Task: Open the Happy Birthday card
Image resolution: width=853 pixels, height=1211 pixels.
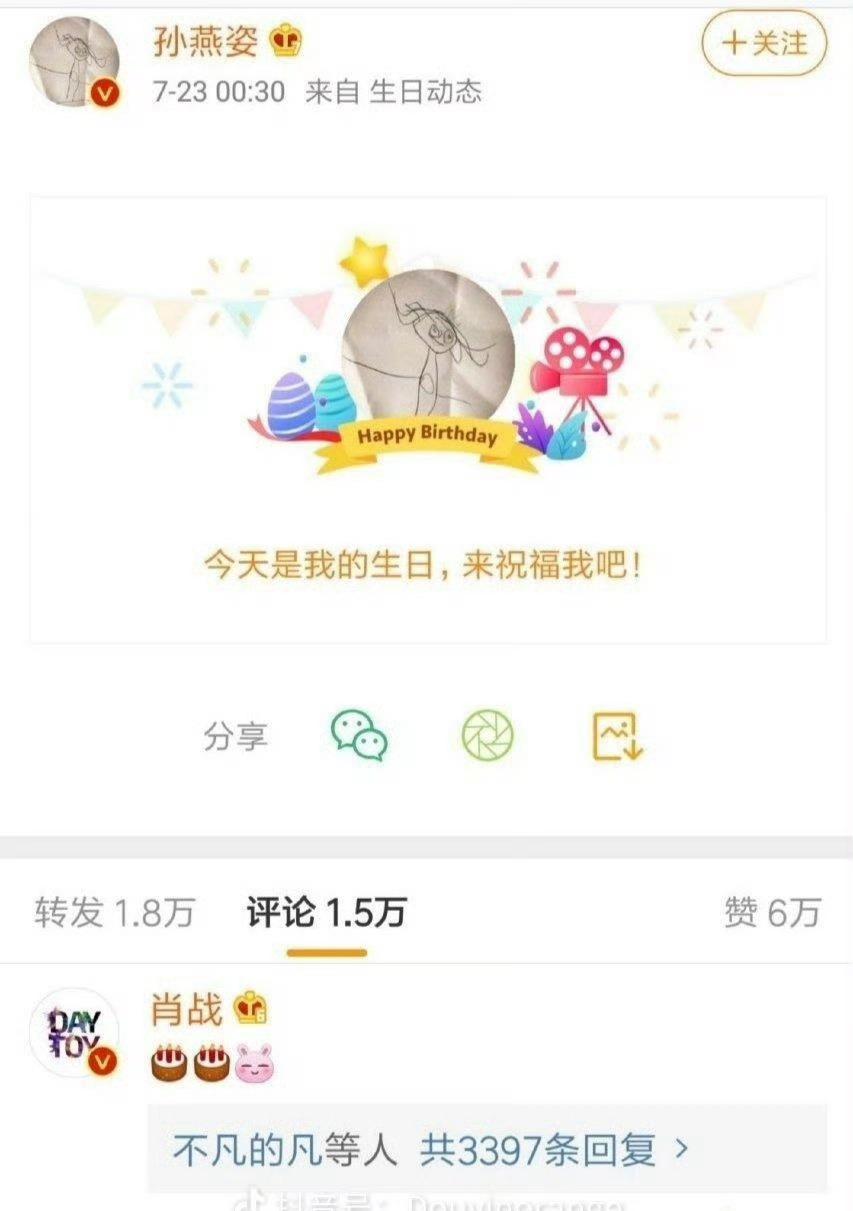Action: coord(428,418)
